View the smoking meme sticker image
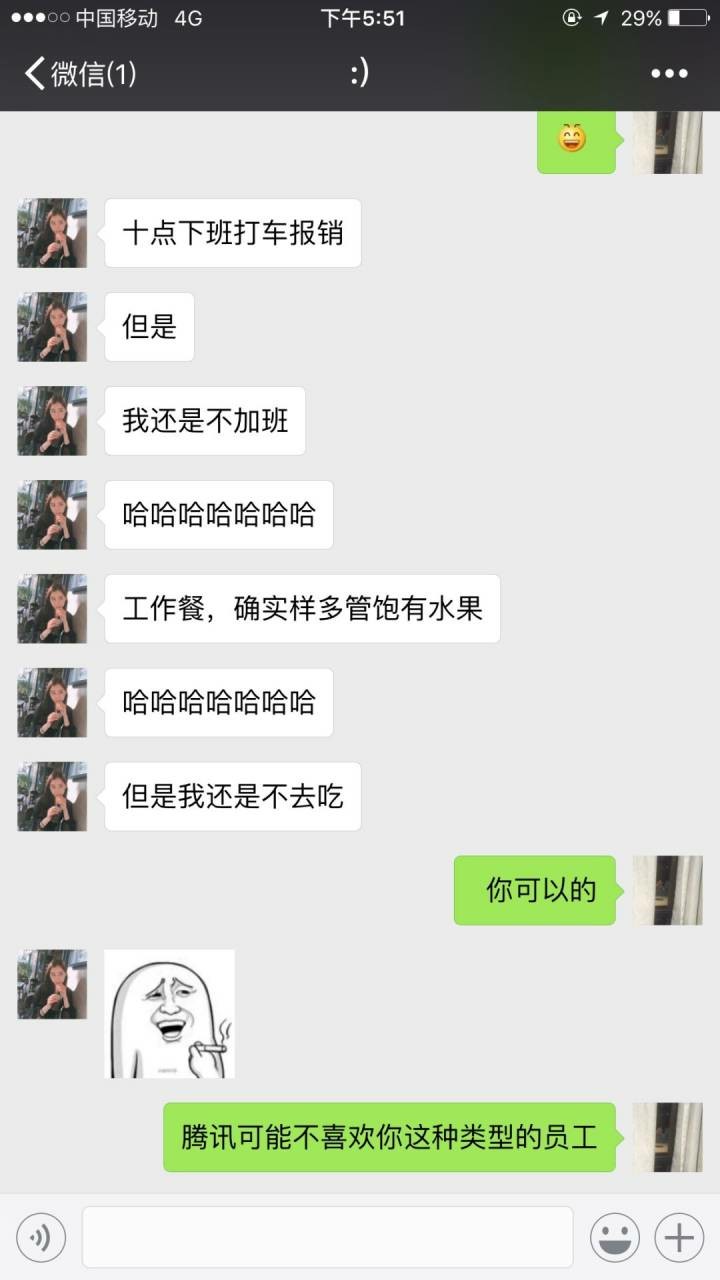The width and height of the screenshot is (720, 1280). point(169,1013)
